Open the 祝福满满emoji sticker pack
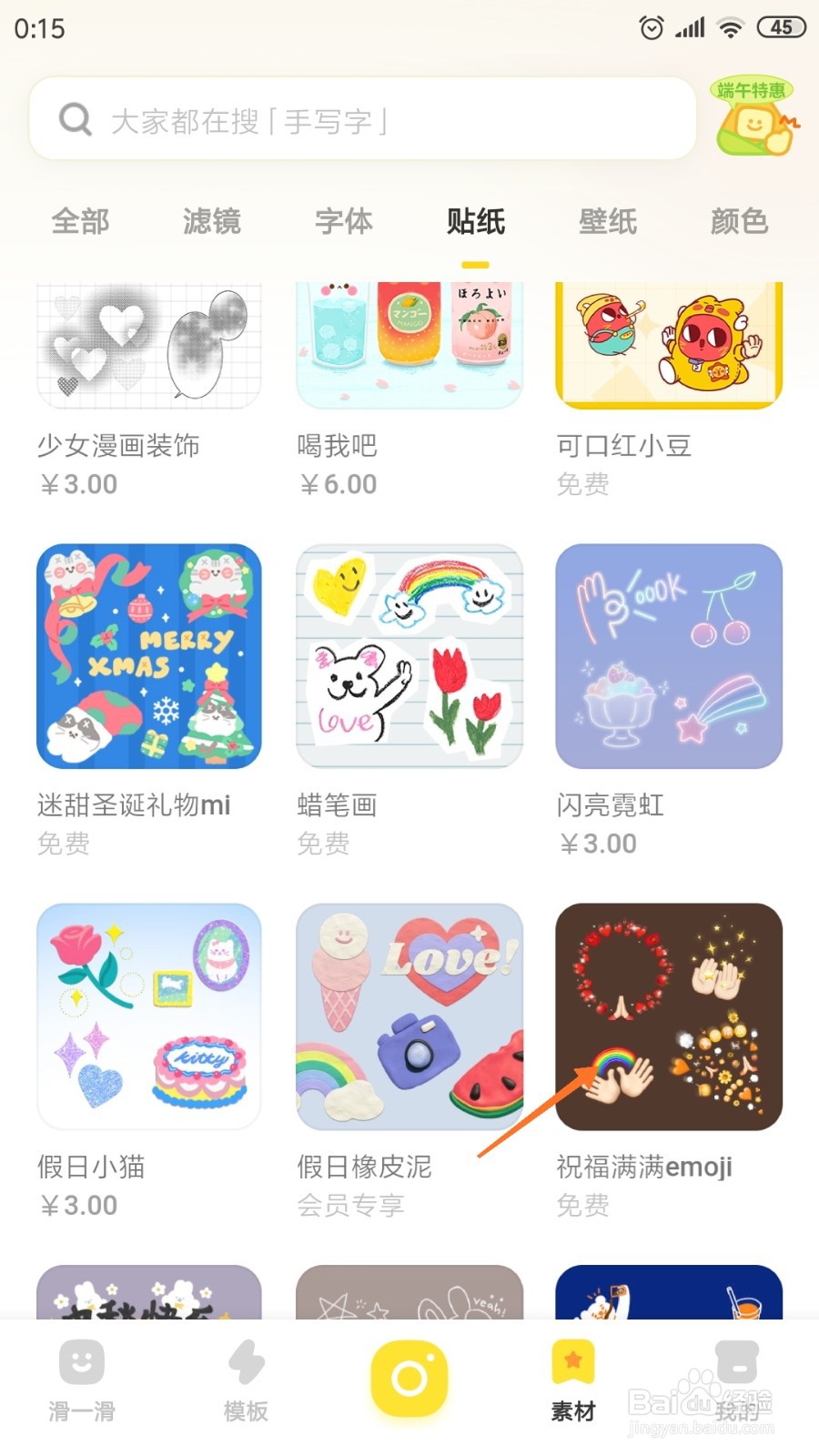This screenshot has width=819, height=1456. pyautogui.click(x=668, y=1015)
